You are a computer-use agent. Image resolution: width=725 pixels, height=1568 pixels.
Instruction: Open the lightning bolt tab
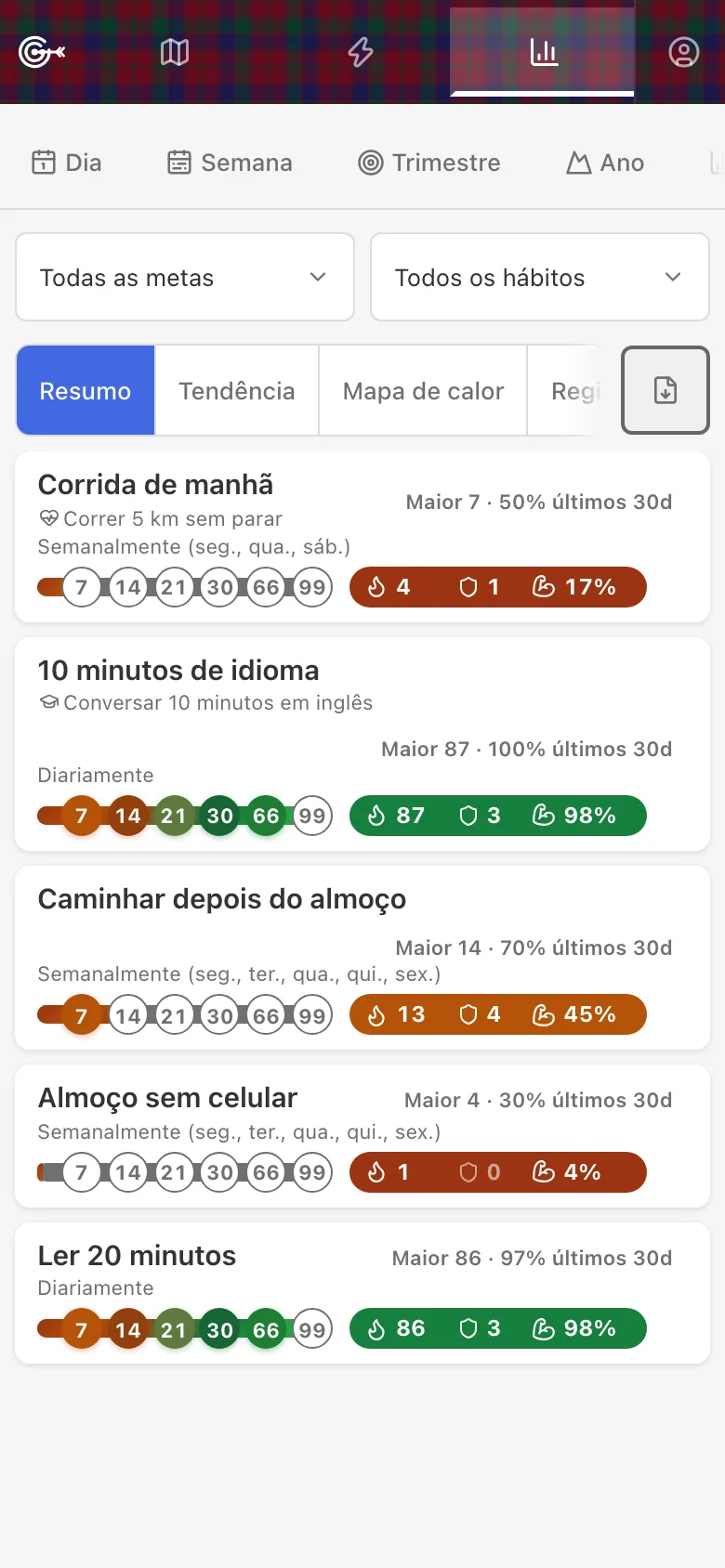(x=361, y=52)
